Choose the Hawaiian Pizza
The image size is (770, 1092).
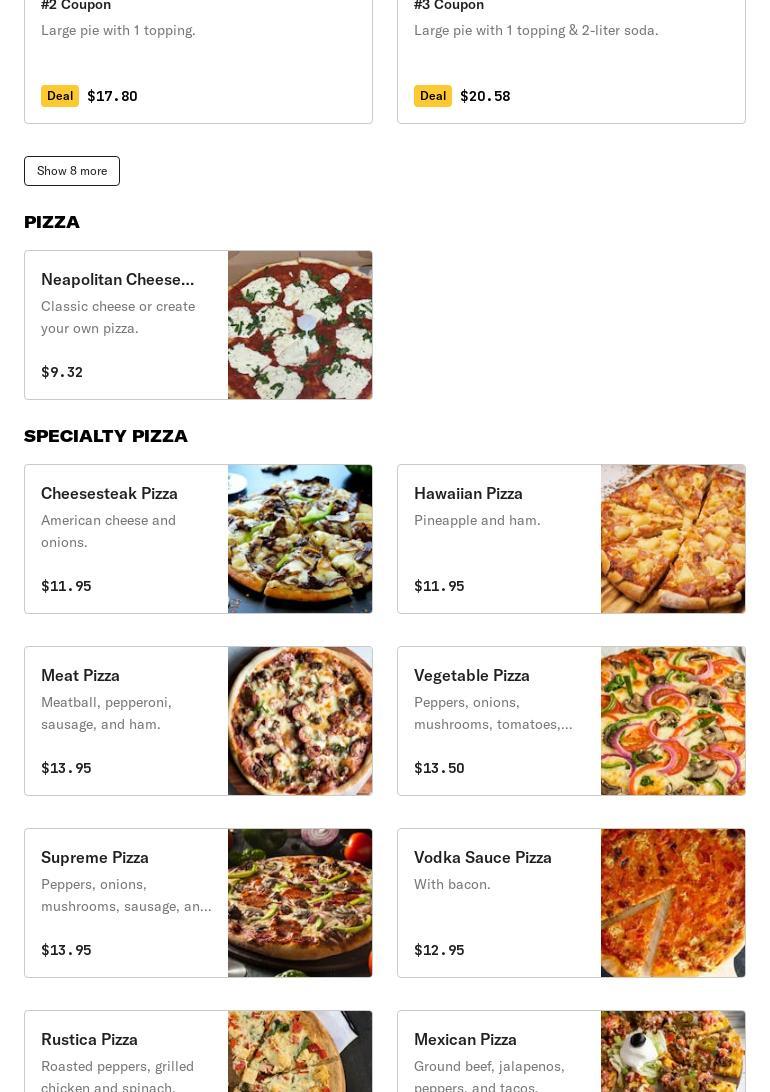(x=571, y=539)
